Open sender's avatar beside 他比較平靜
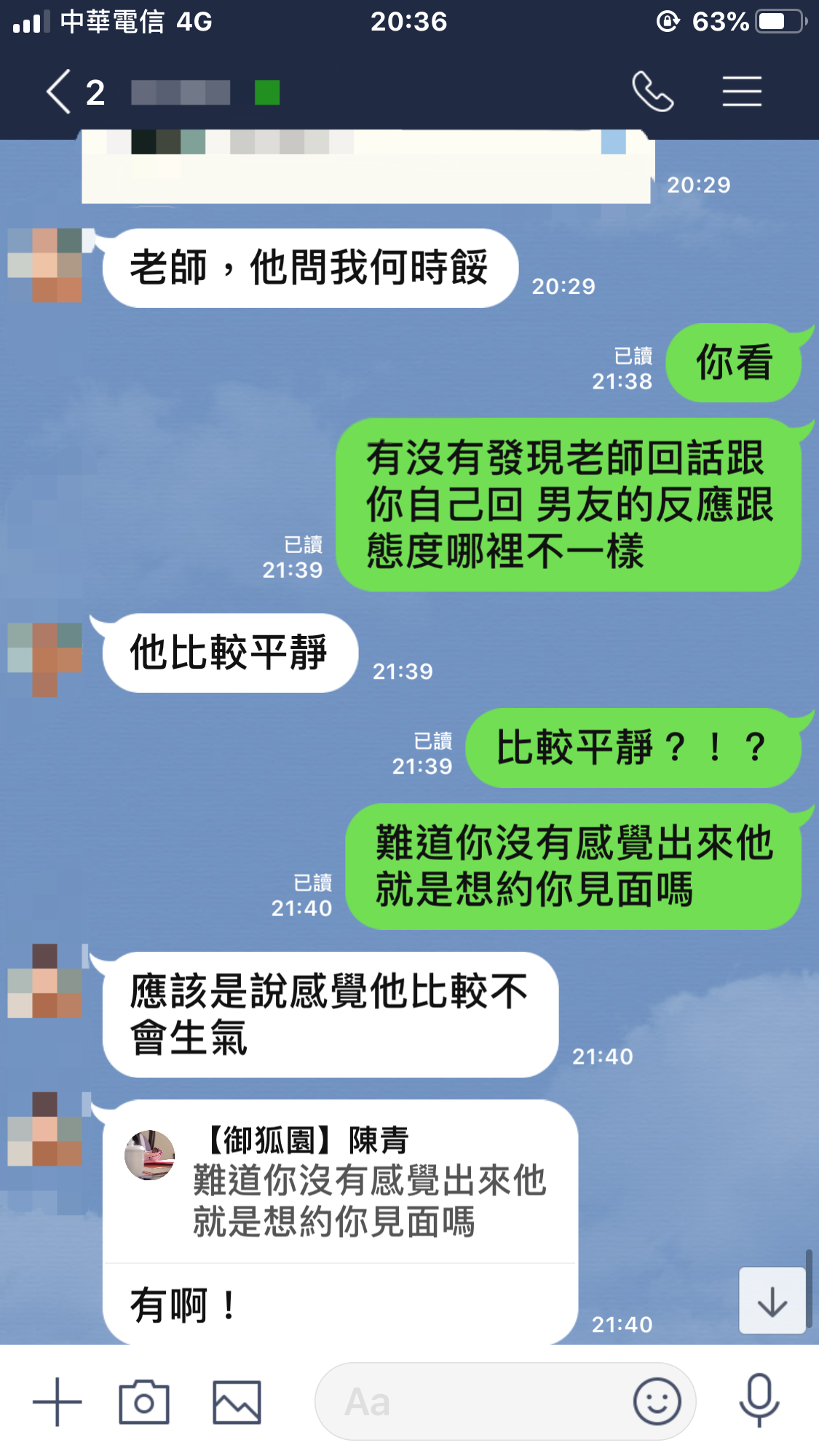This screenshot has height=1456, width=819. click(x=45, y=659)
